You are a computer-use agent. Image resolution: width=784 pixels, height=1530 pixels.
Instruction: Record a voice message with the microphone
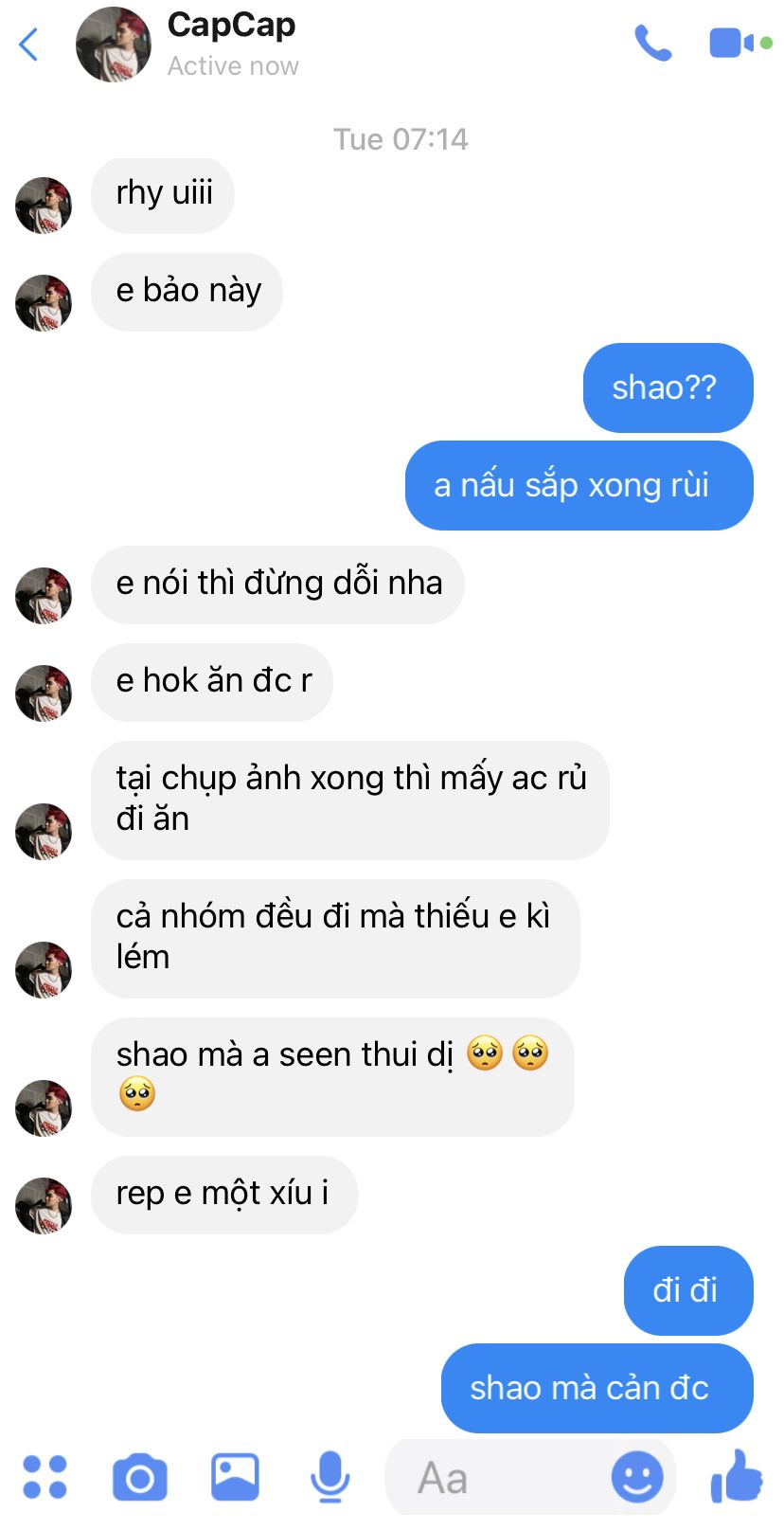pos(330,1478)
